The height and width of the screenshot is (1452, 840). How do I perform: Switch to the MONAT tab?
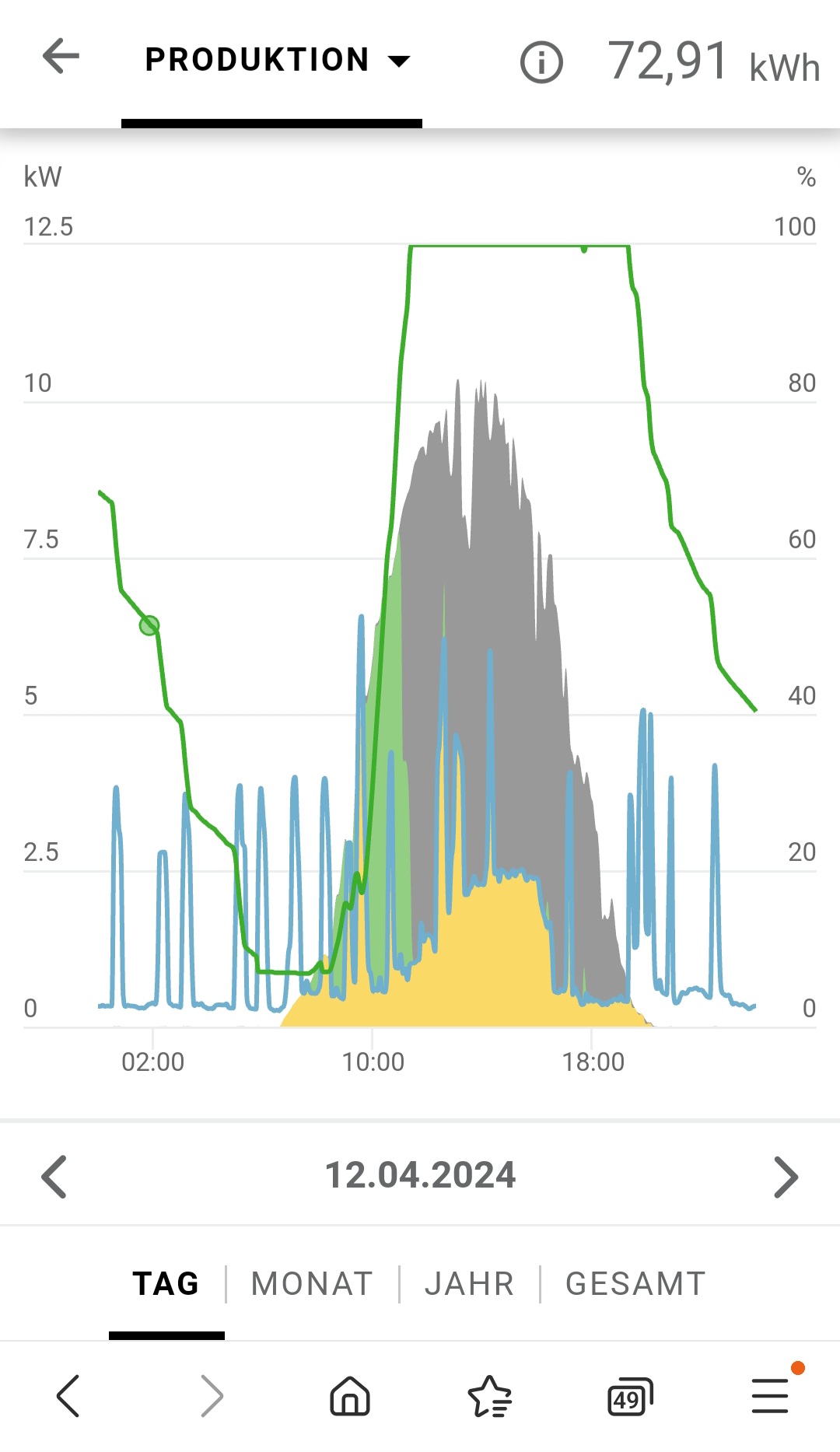(x=312, y=1284)
